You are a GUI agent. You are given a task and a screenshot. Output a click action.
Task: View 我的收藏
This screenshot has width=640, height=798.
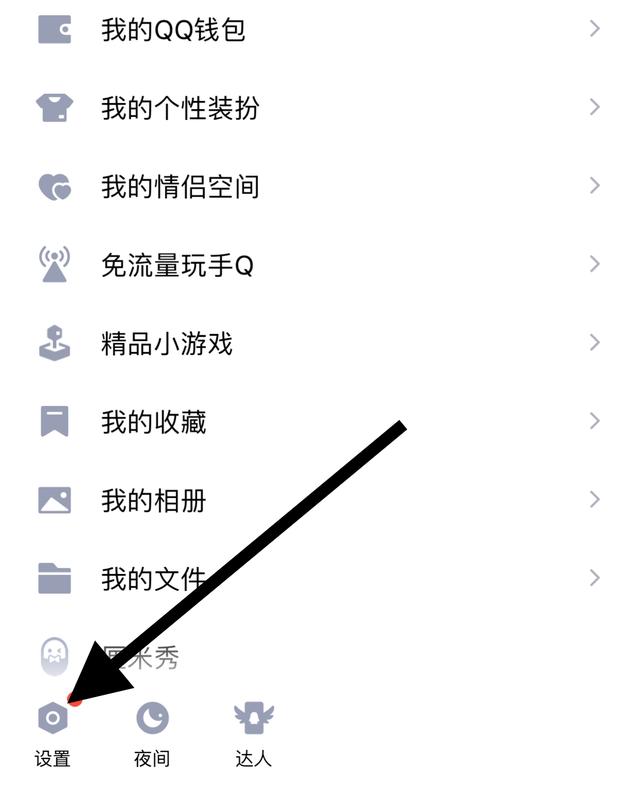tap(153, 422)
